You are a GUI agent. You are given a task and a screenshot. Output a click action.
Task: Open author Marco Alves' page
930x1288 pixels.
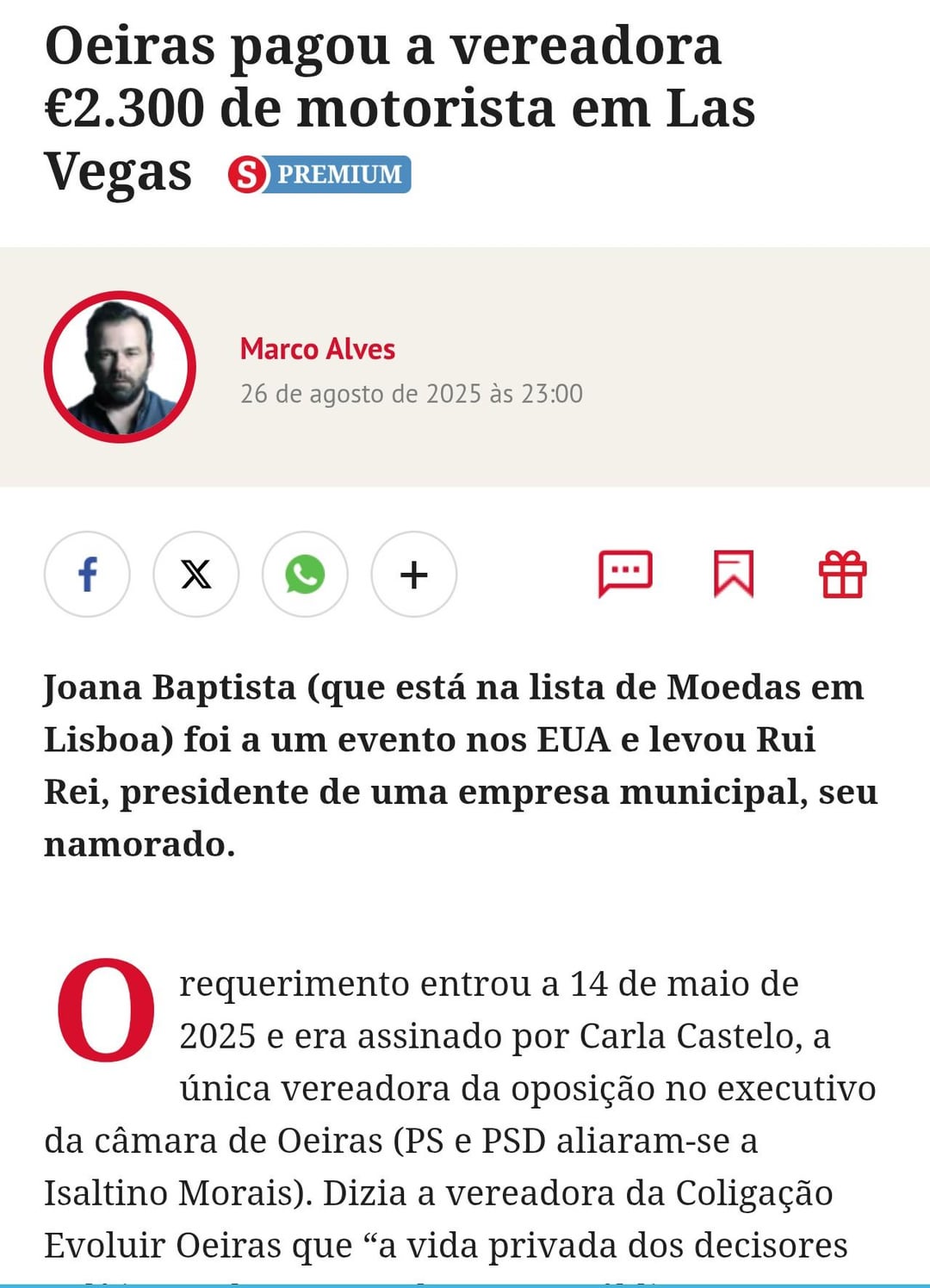(317, 349)
